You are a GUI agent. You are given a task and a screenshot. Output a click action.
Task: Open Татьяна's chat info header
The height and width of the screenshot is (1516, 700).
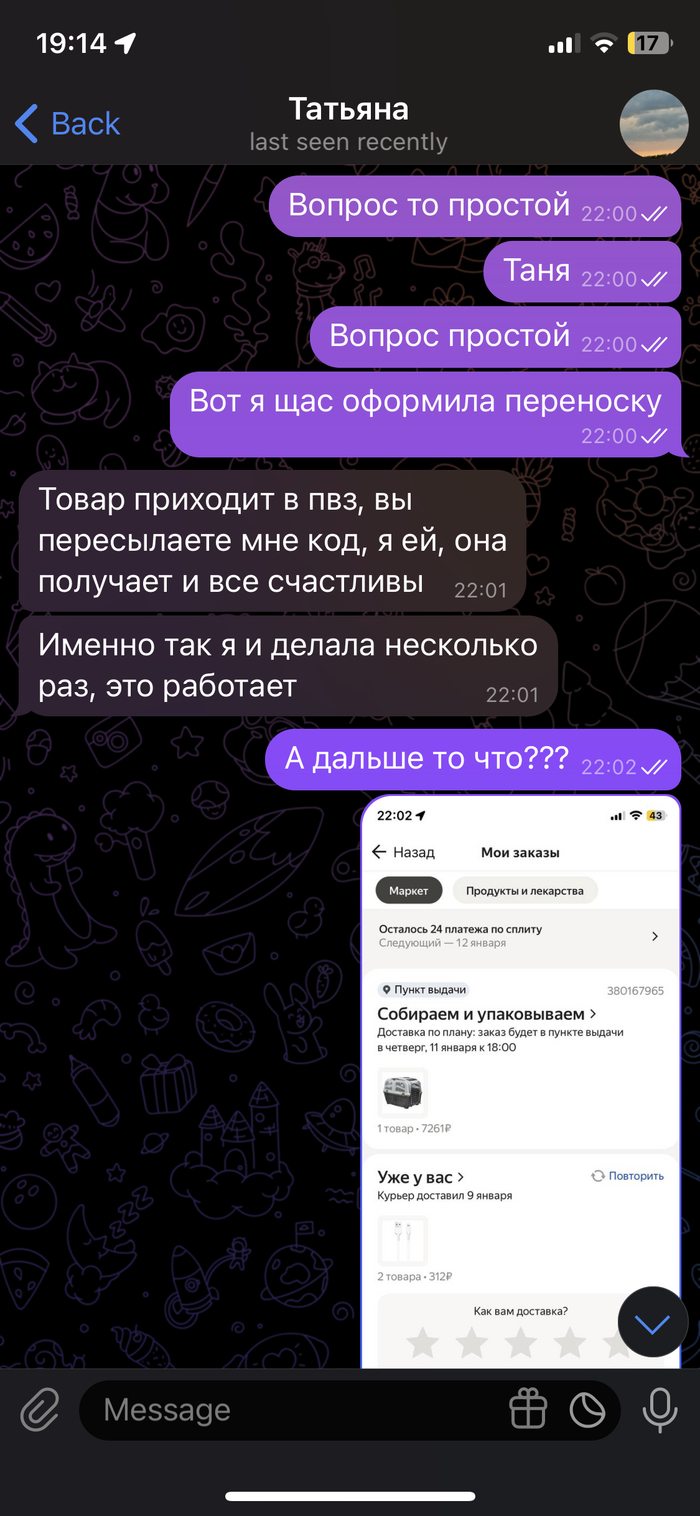coord(348,124)
